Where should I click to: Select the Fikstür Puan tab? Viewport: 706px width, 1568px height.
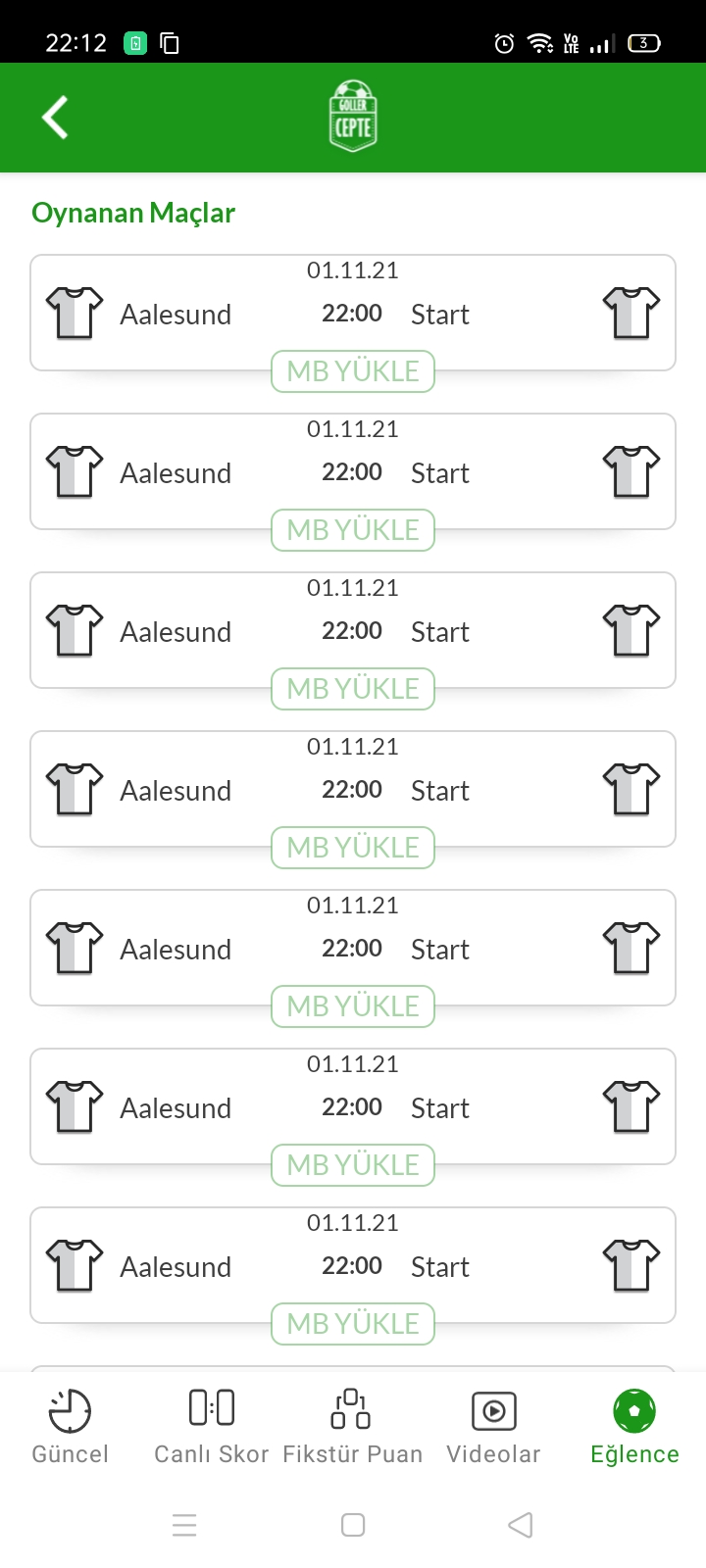[353, 1427]
